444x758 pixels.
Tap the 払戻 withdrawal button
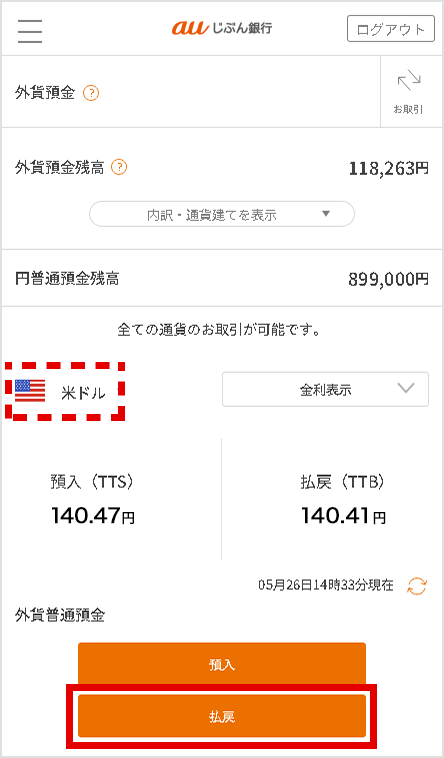(222, 716)
